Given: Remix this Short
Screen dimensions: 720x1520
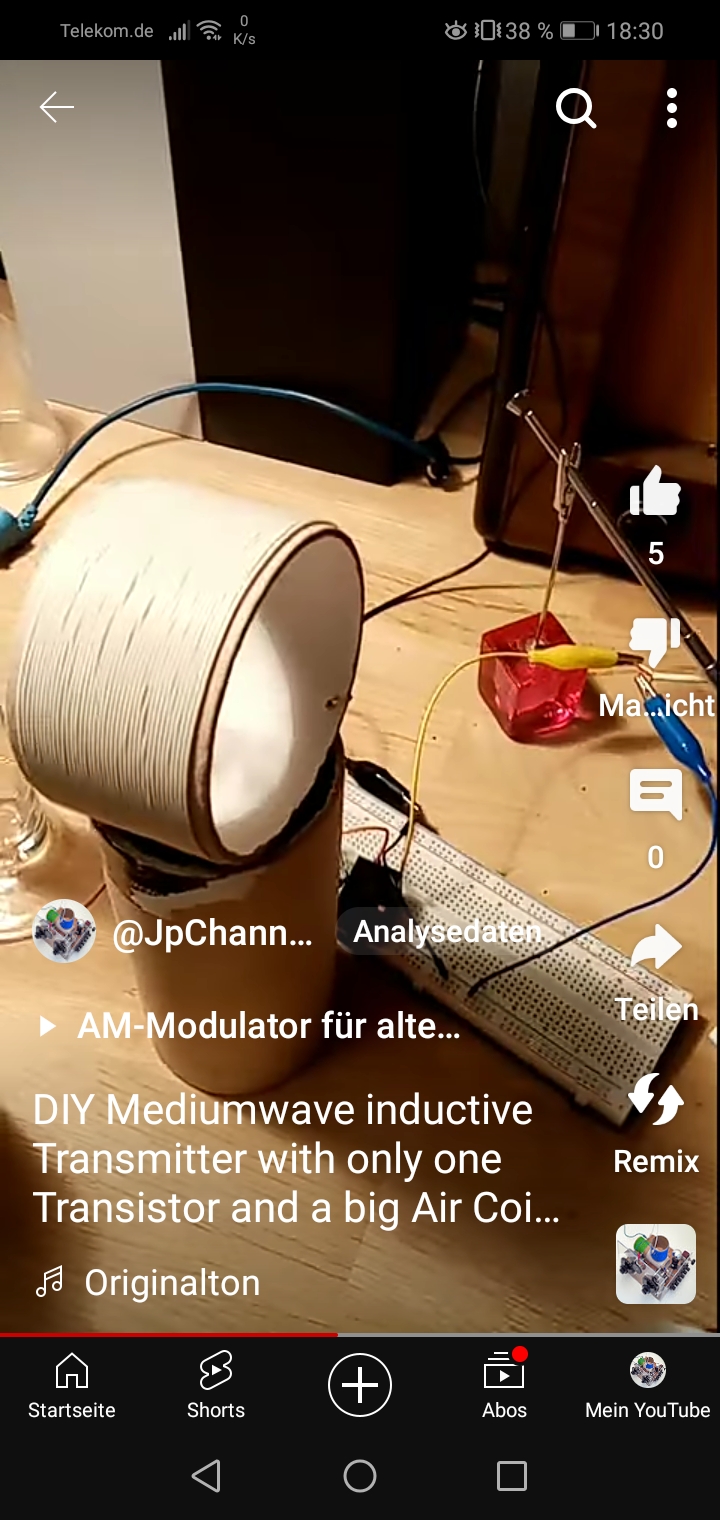Looking at the screenshot, I should tap(655, 1100).
